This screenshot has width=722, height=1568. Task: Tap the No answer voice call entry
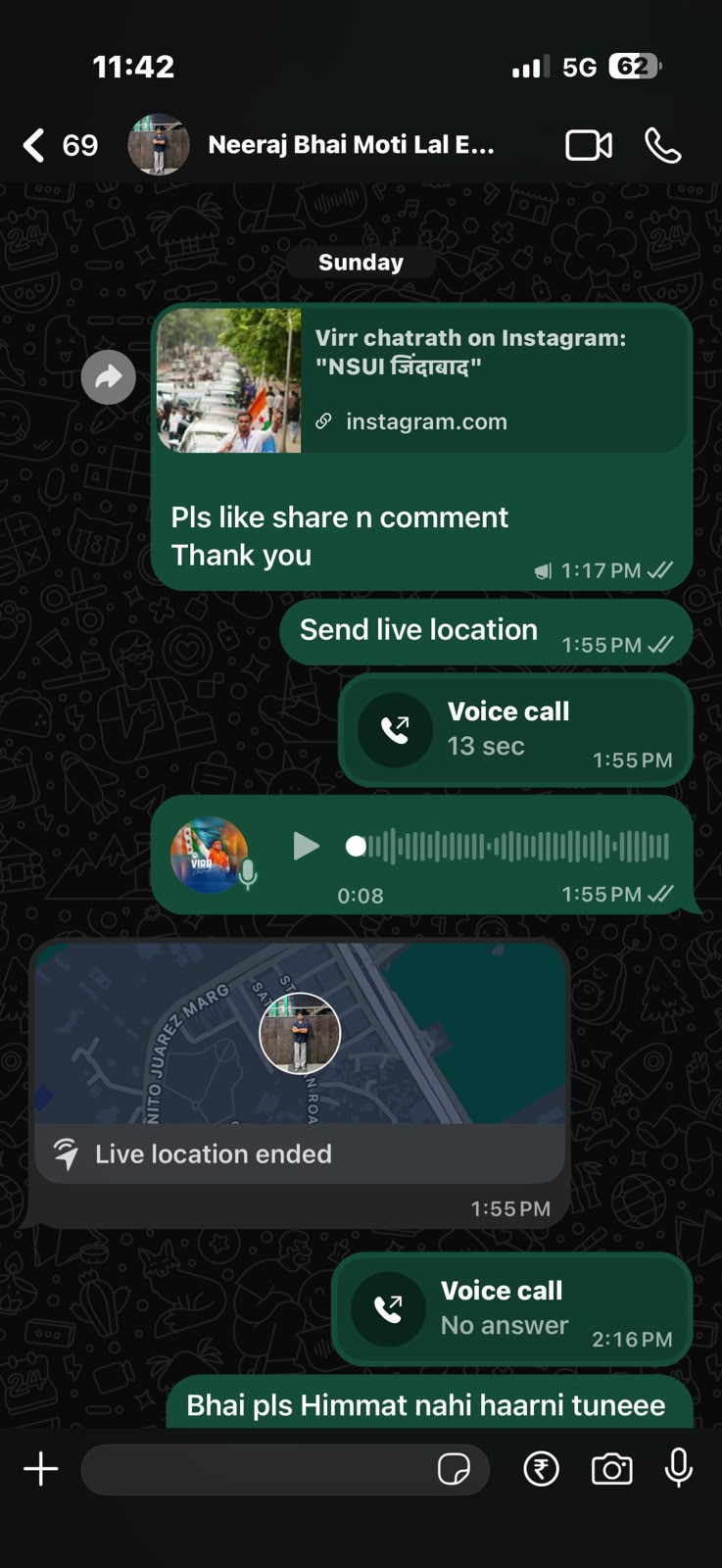coord(511,1308)
